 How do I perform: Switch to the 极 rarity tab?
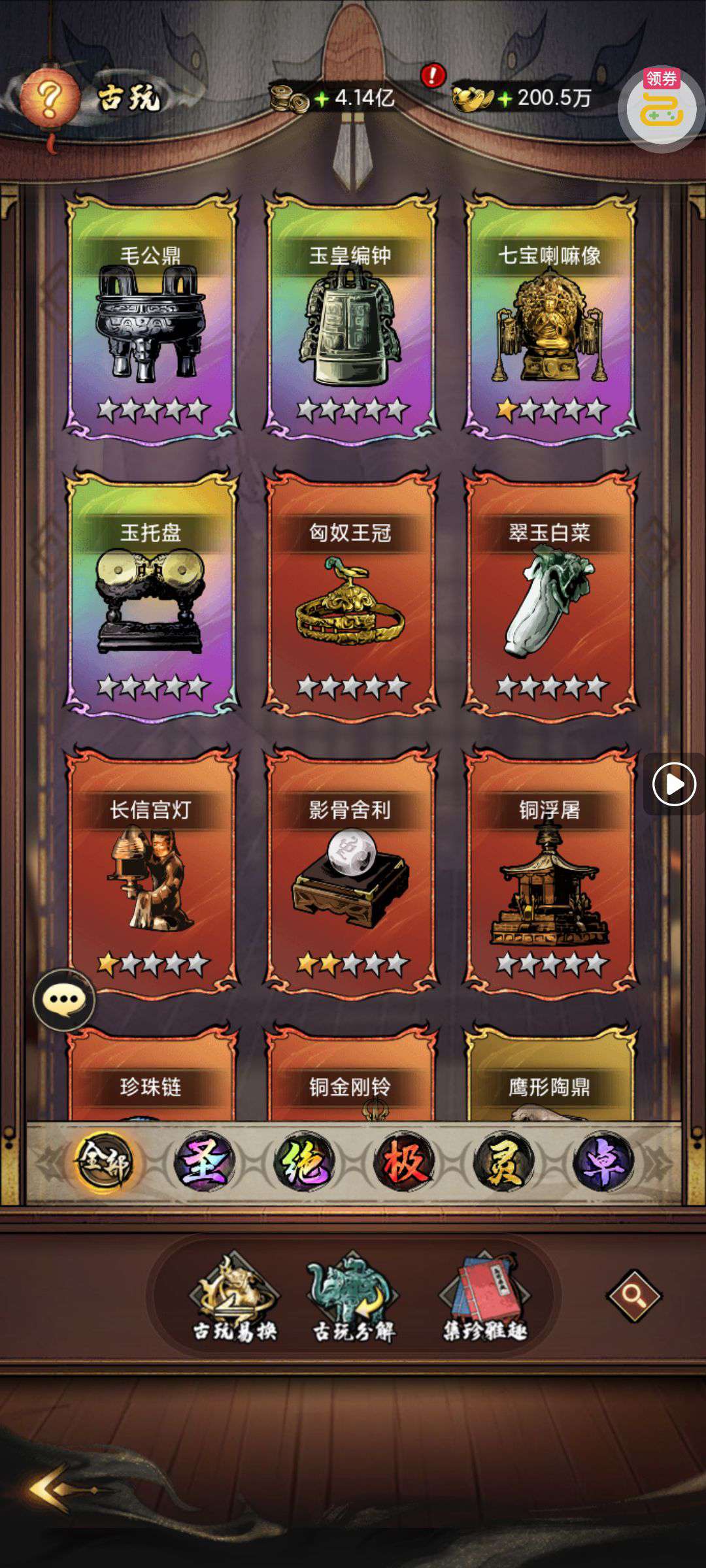(x=404, y=1162)
